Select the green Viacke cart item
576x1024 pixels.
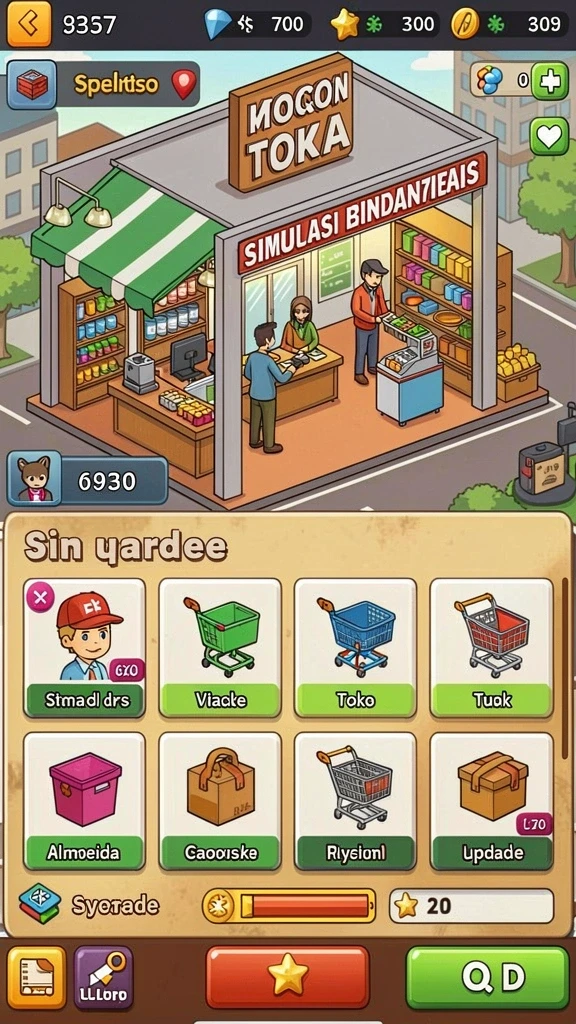click(x=220, y=648)
